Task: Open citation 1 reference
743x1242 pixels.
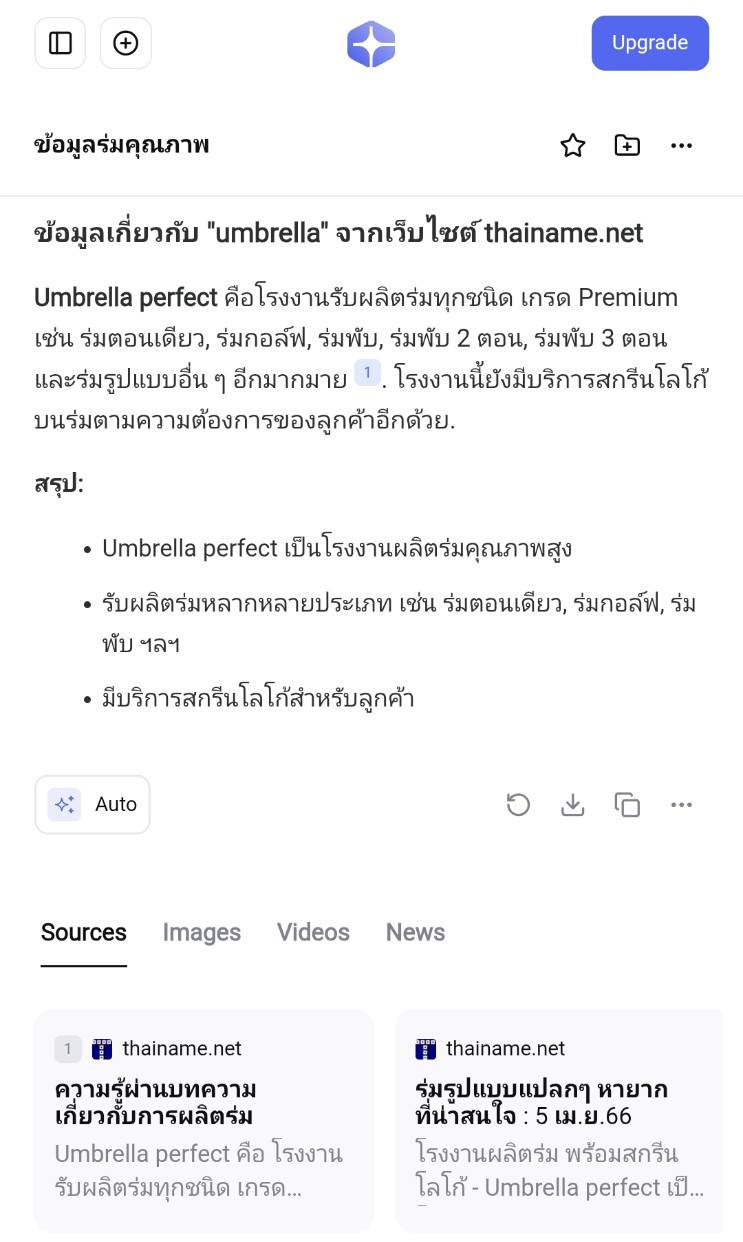Action: tap(367, 374)
